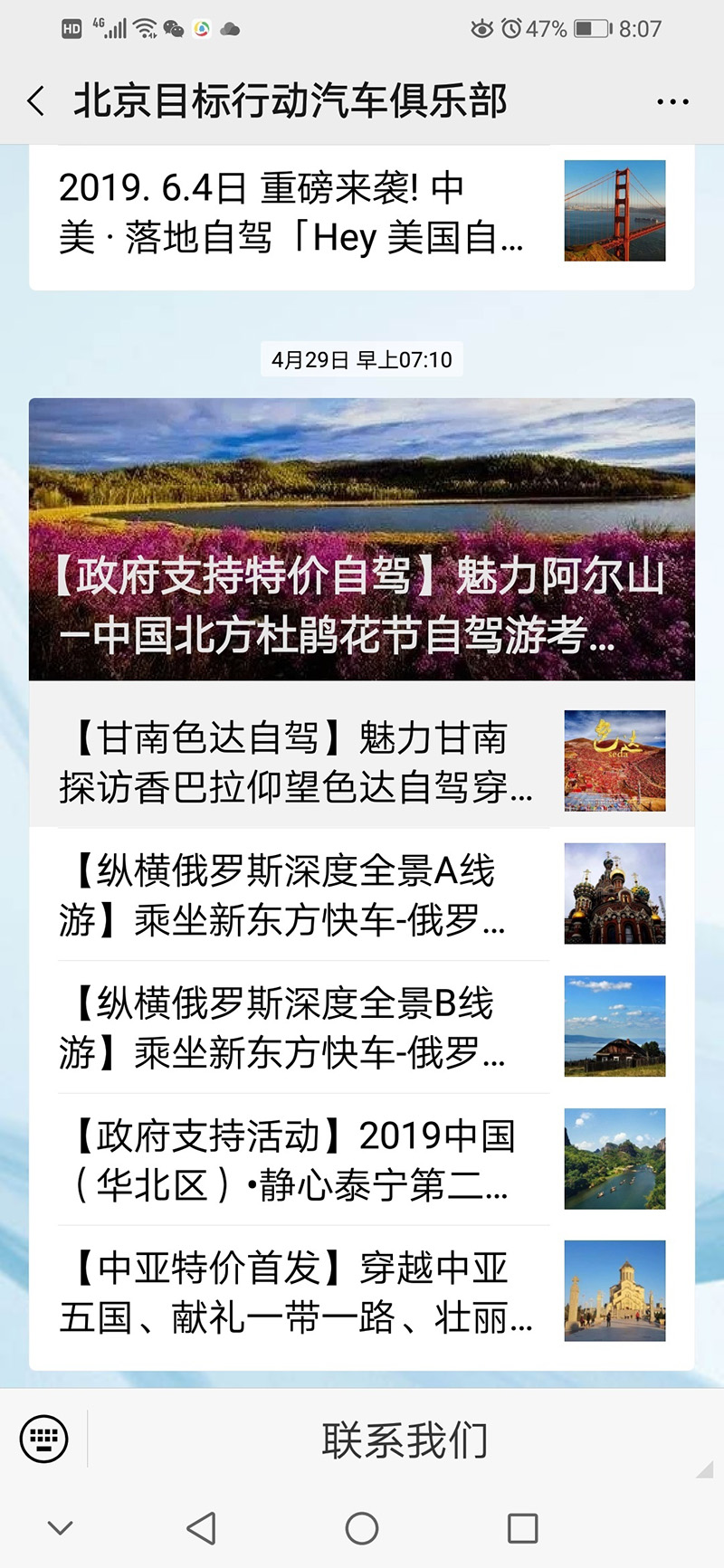Open 中亚特价首发 穿越中亚五国 article

coord(362,1292)
